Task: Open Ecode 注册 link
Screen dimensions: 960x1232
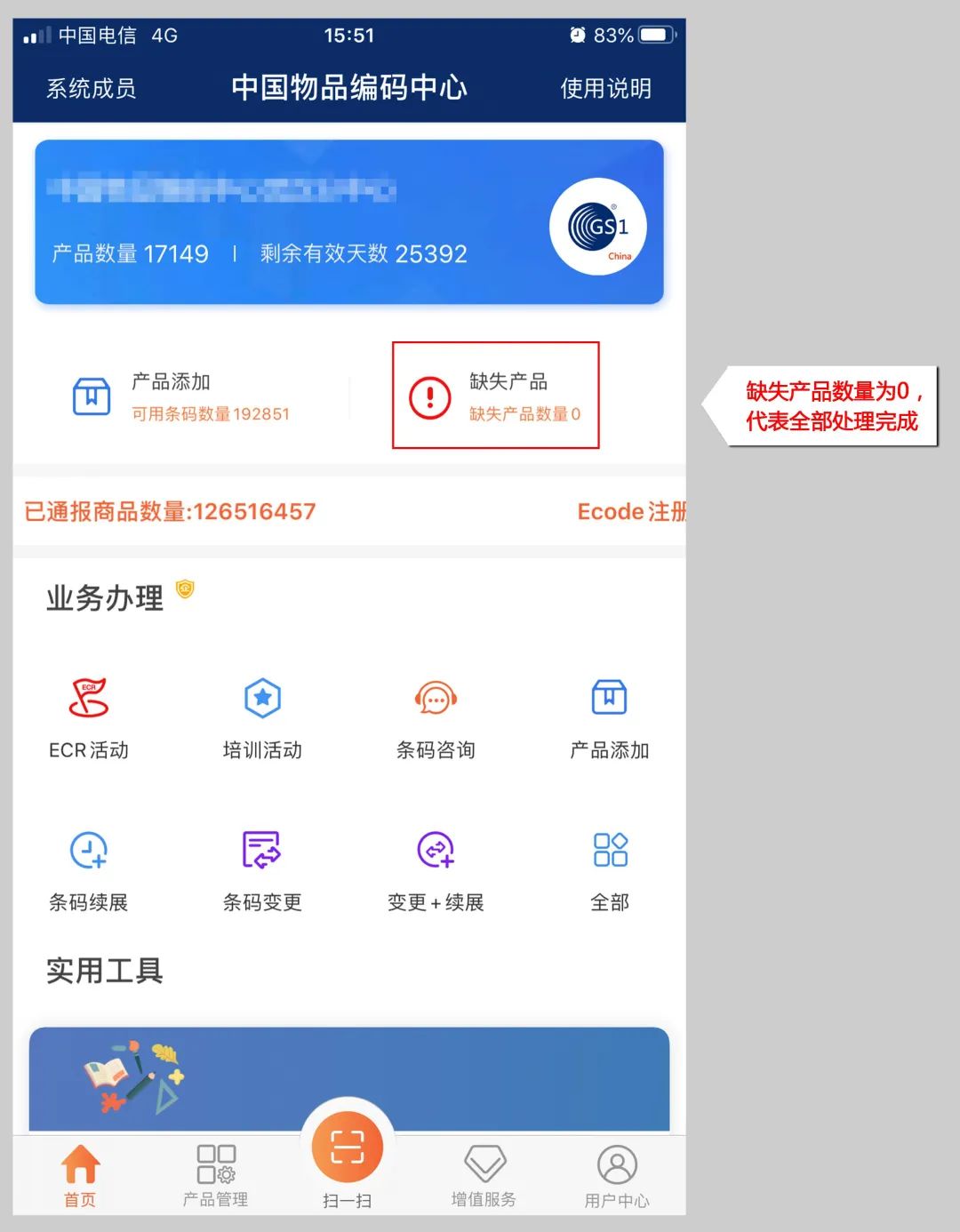Action: [629, 511]
